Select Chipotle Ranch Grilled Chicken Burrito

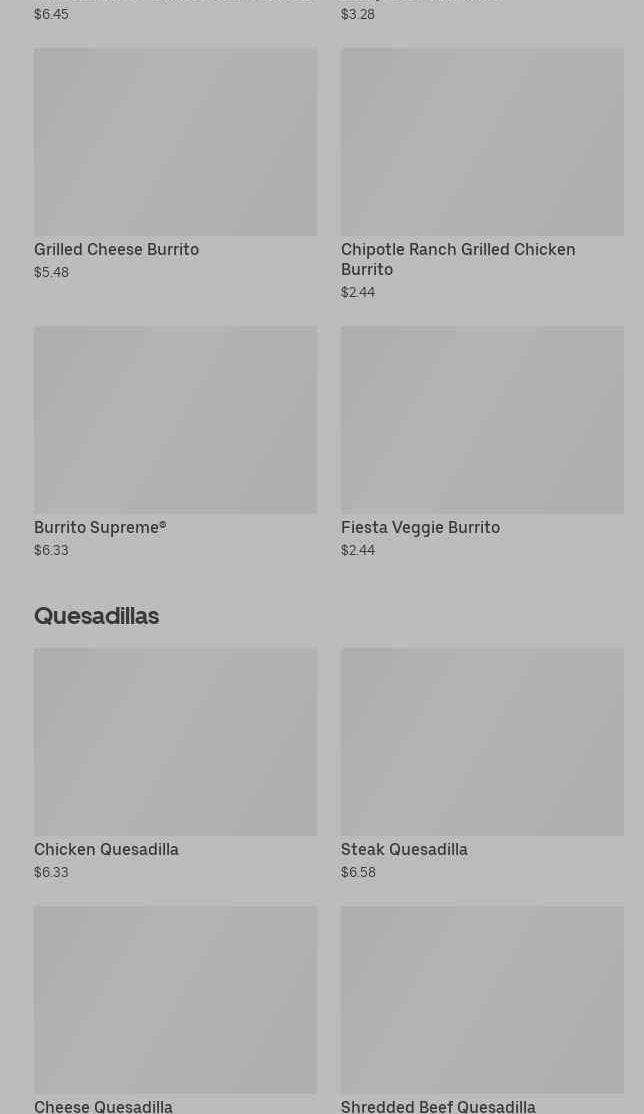pyautogui.click(x=482, y=143)
